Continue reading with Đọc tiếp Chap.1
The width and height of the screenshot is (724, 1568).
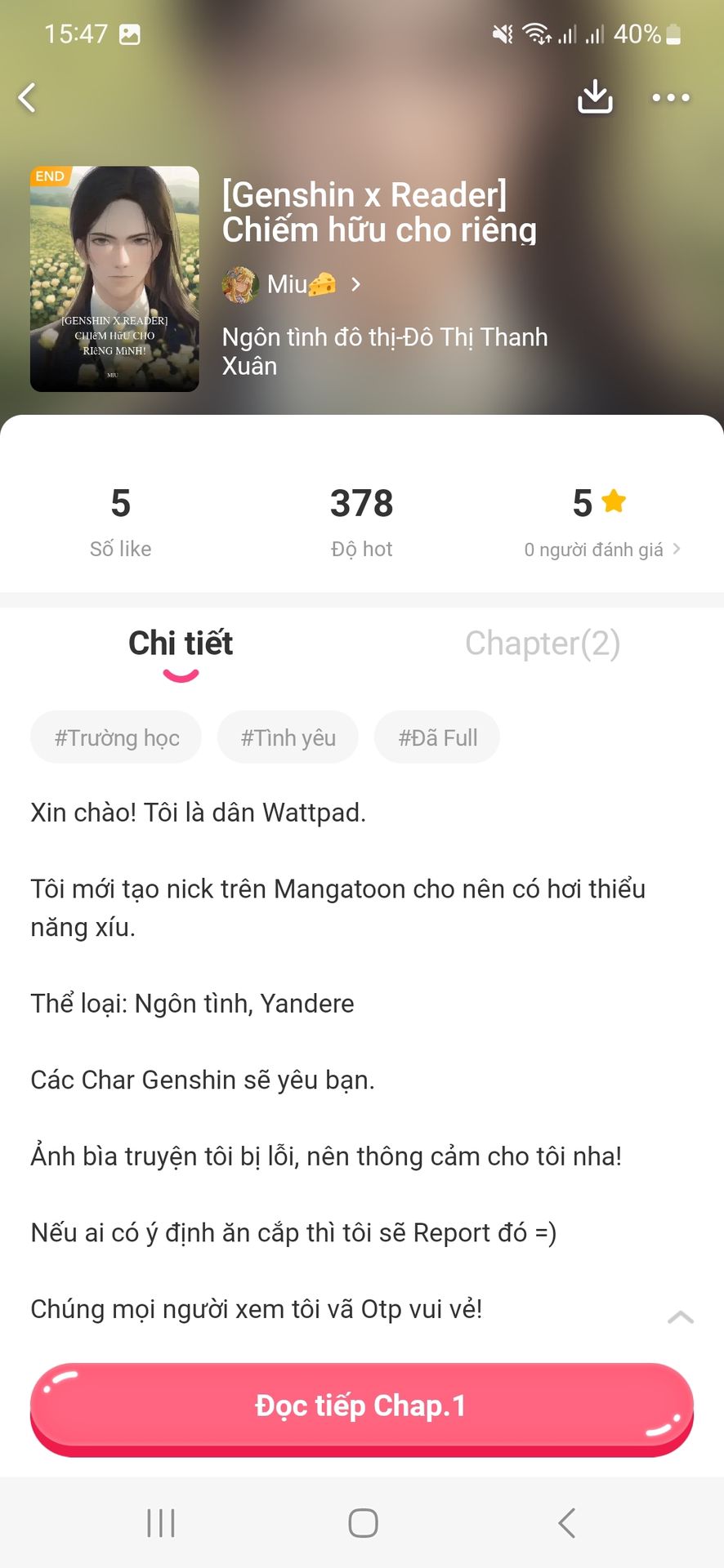[361, 1406]
